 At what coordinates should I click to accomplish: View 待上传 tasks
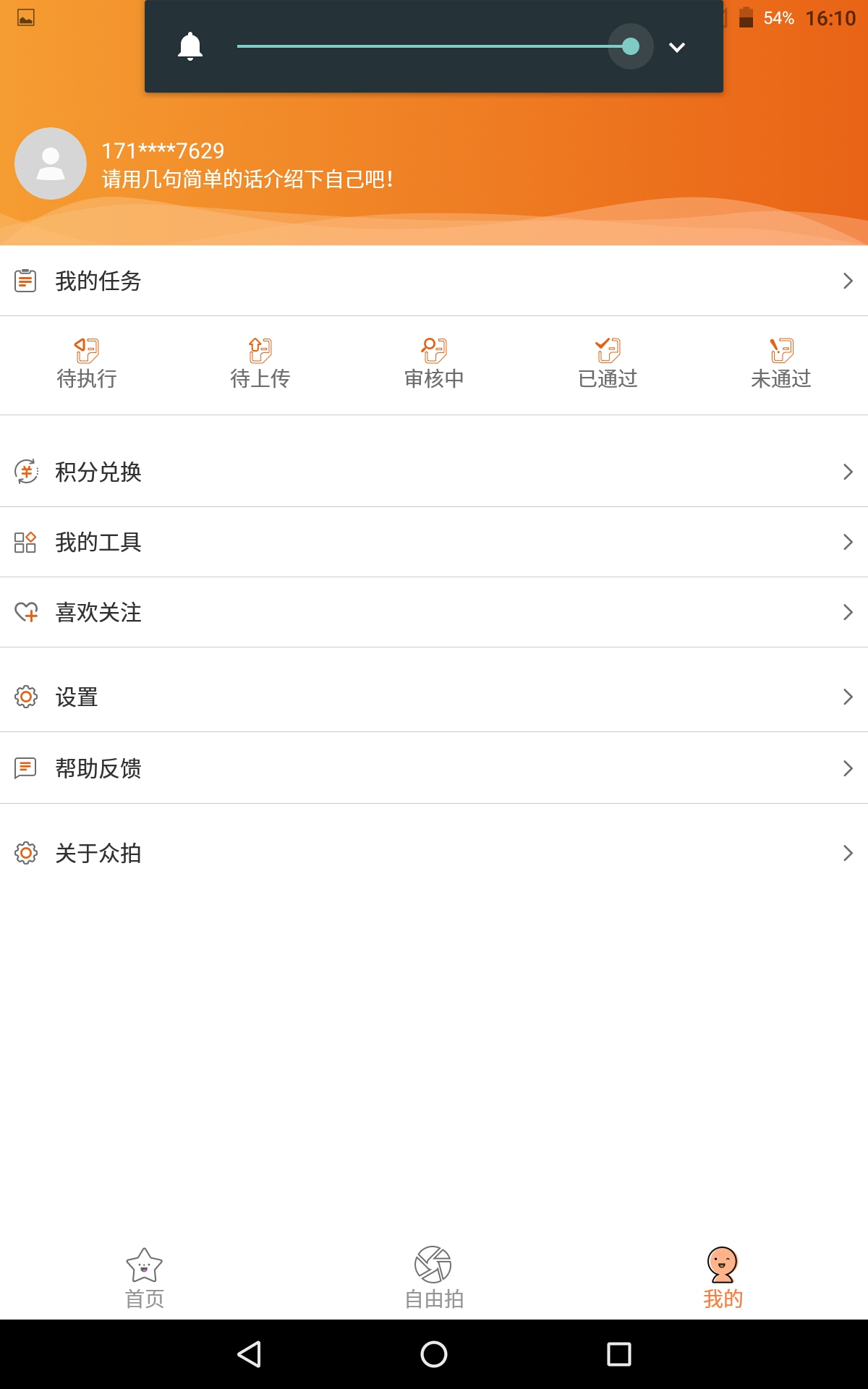coord(260,364)
